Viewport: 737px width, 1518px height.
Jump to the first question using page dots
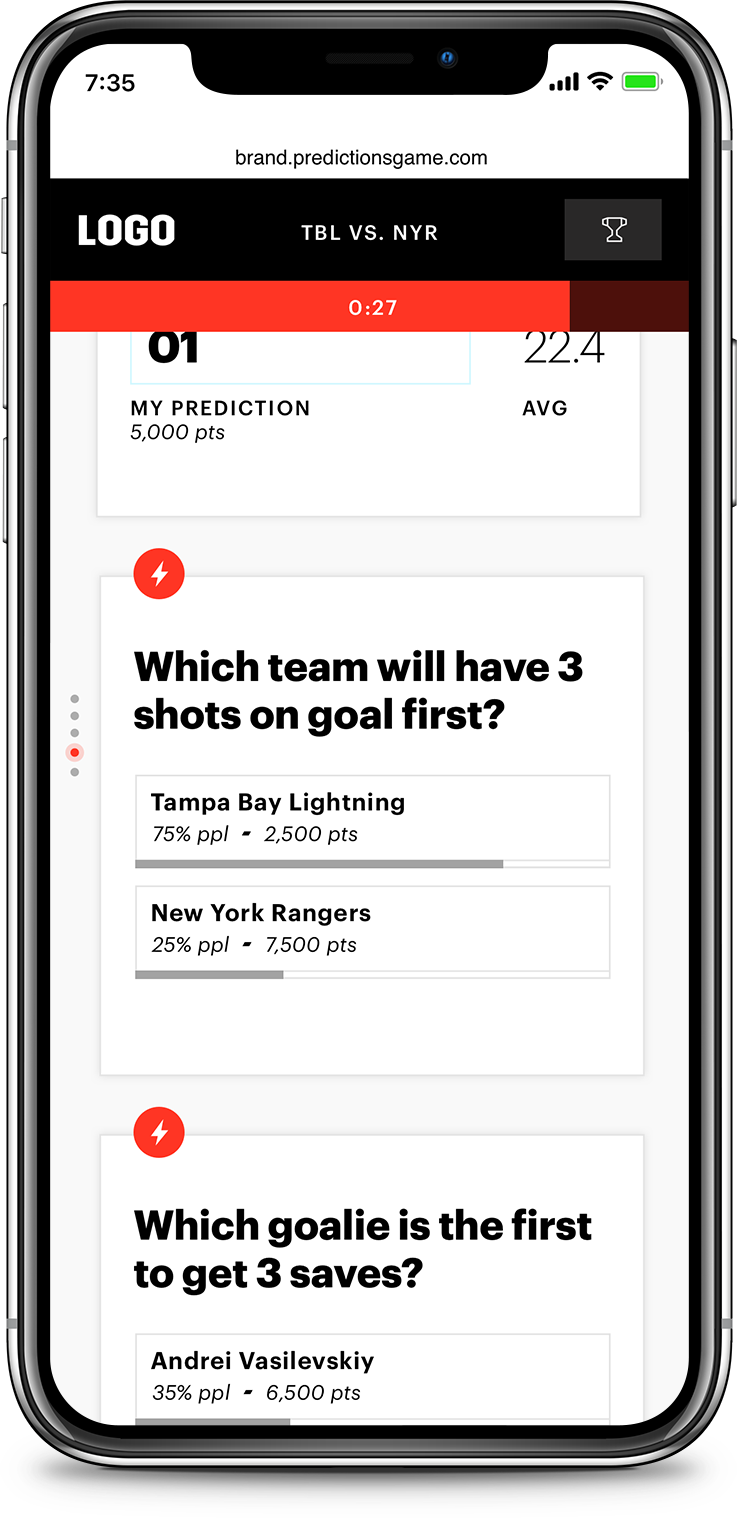point(75,699)
